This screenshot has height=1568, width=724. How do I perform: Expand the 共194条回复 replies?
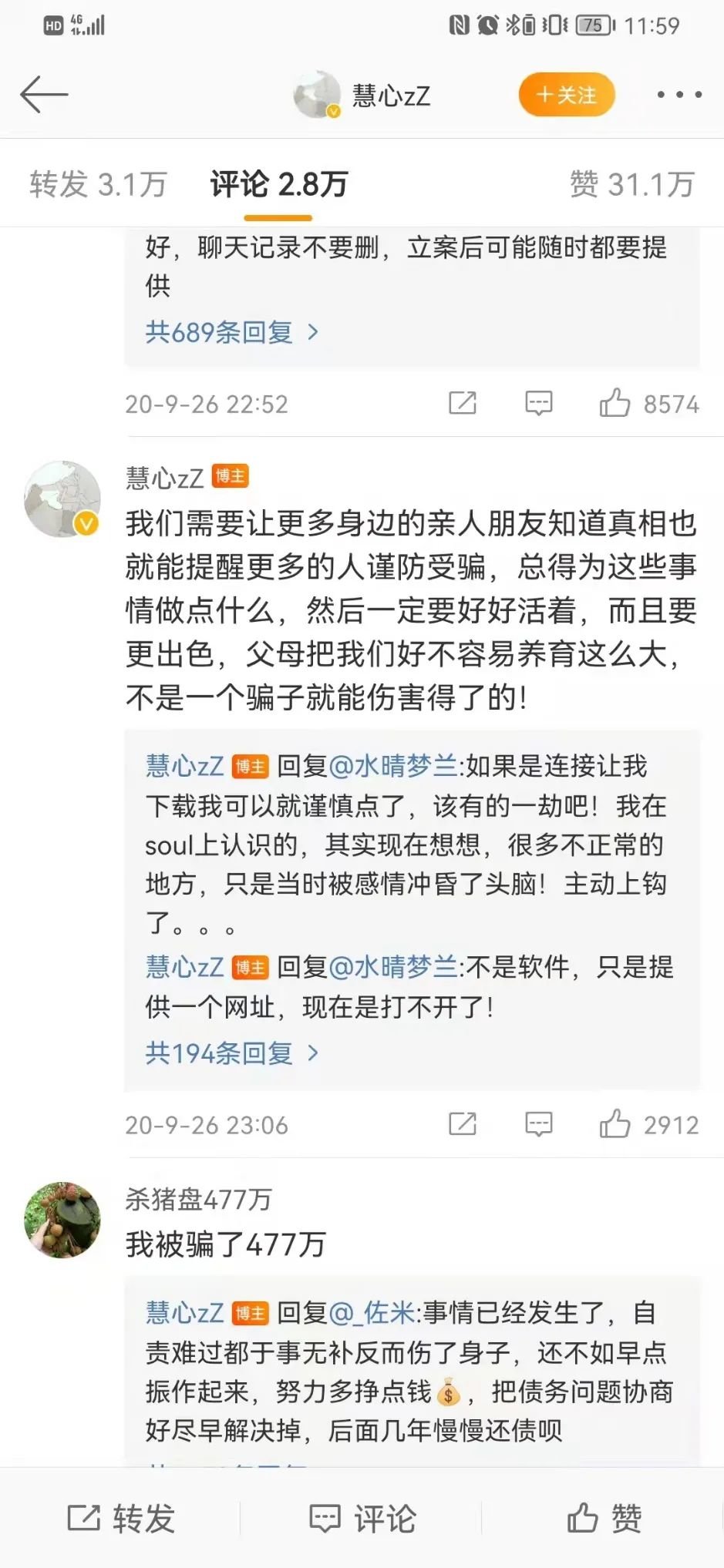pos(231,1053)
